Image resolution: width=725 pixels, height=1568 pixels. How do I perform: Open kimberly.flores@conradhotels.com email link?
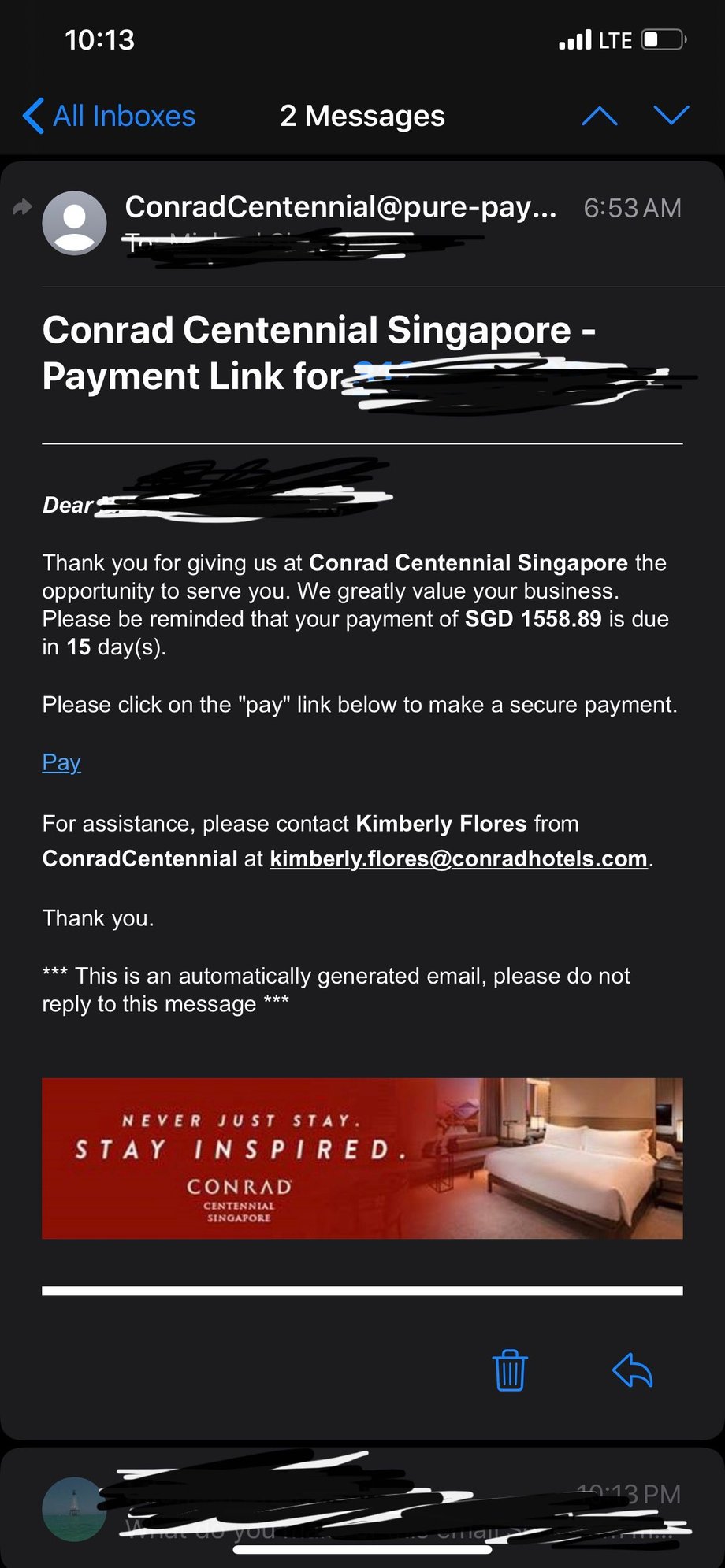coord(458,858)
